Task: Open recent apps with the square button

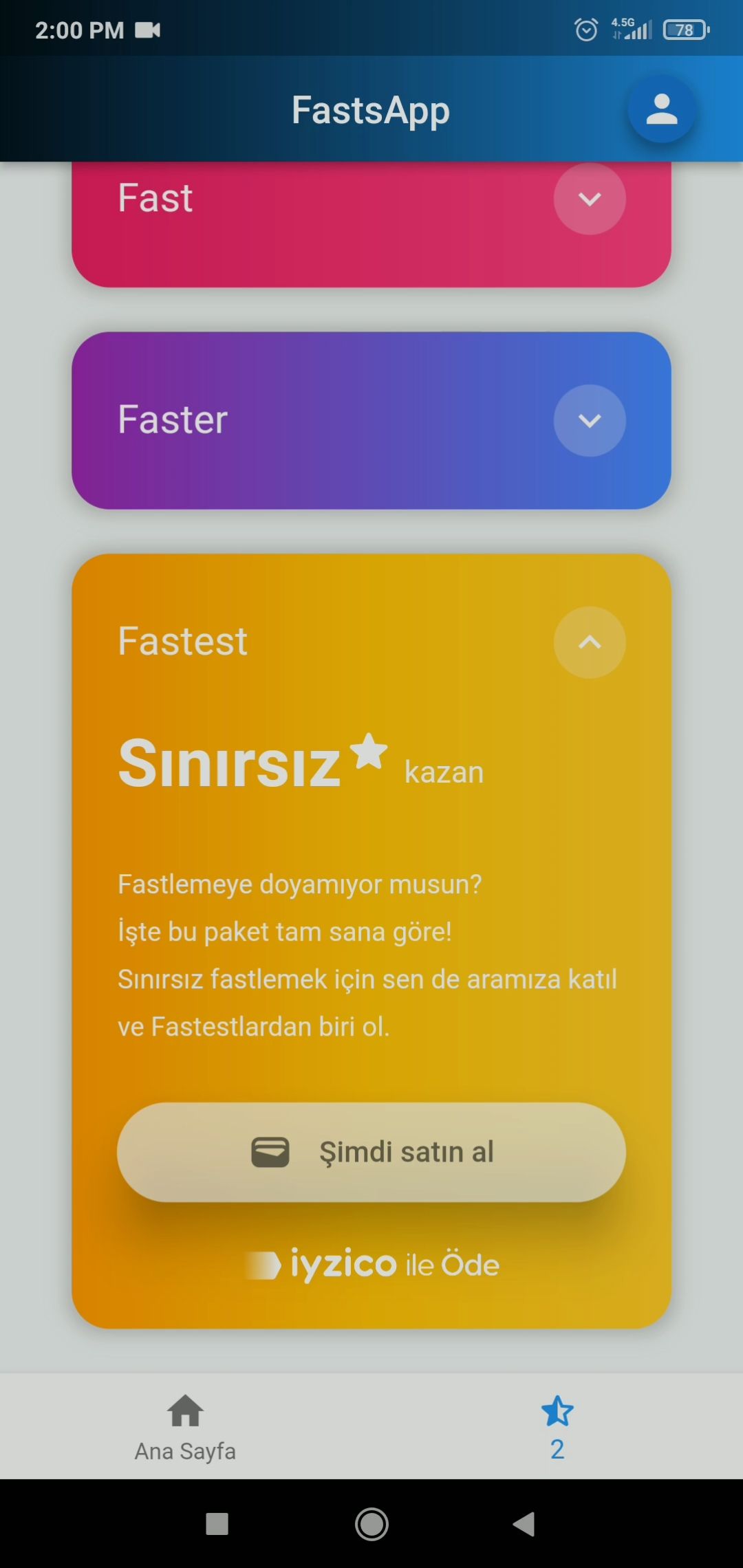Action: click(217, 1524)
